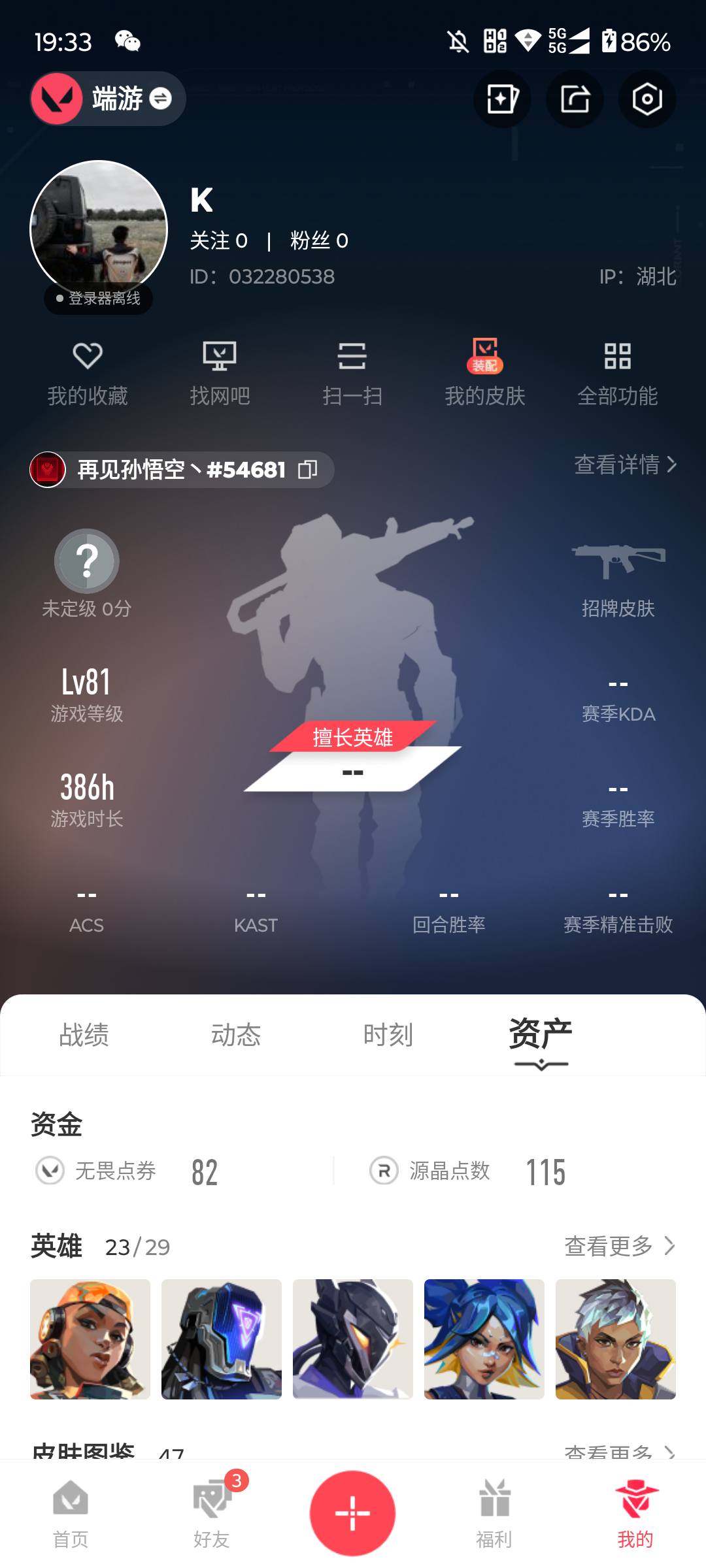
Task: Open the 全部功能 all features grid icon
Action: tap(618, 372)
